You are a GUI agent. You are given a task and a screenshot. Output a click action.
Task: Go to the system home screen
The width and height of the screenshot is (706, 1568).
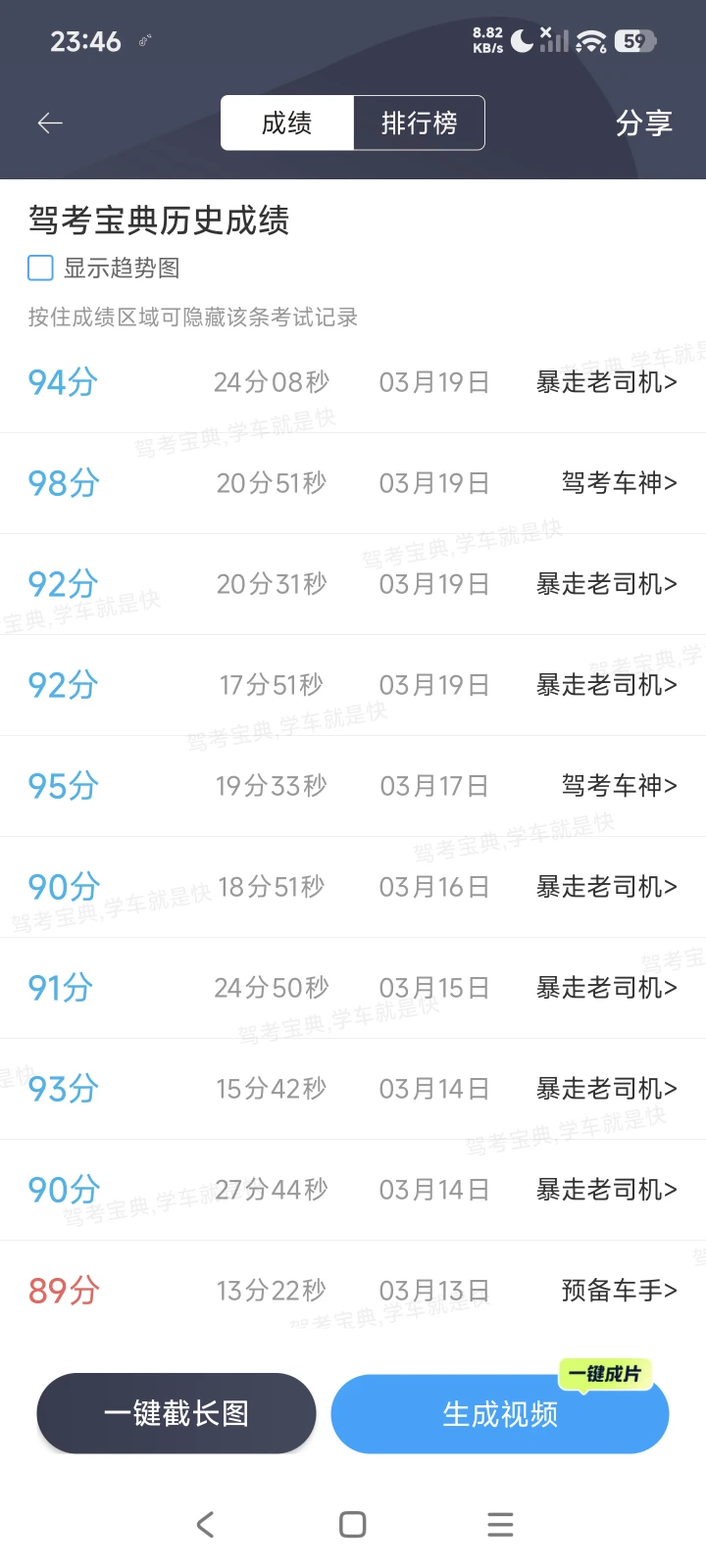pyautogui.click(x=353, y=1524)
